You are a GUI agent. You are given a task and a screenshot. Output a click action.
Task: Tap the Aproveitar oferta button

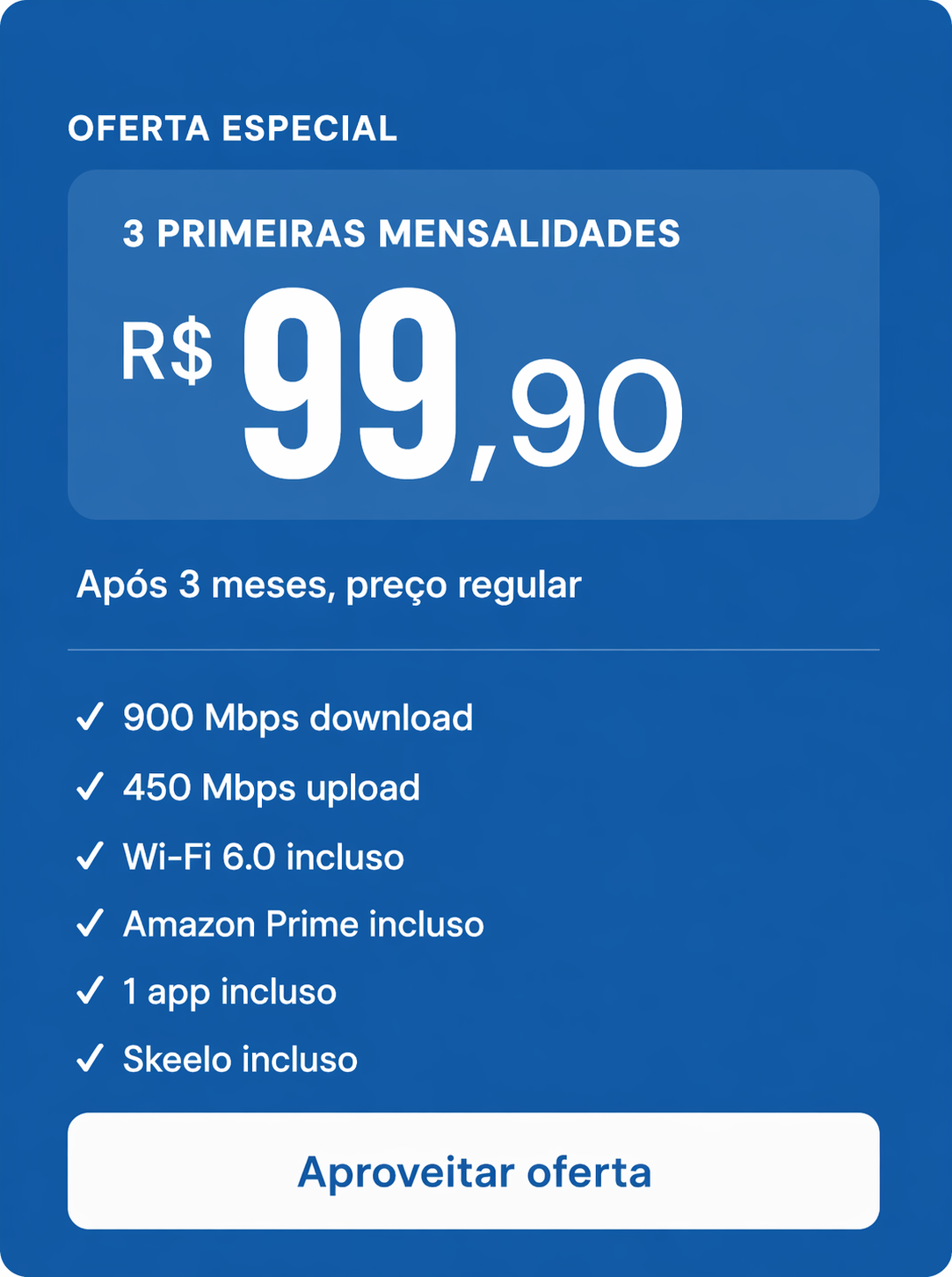pos(474,1171)
